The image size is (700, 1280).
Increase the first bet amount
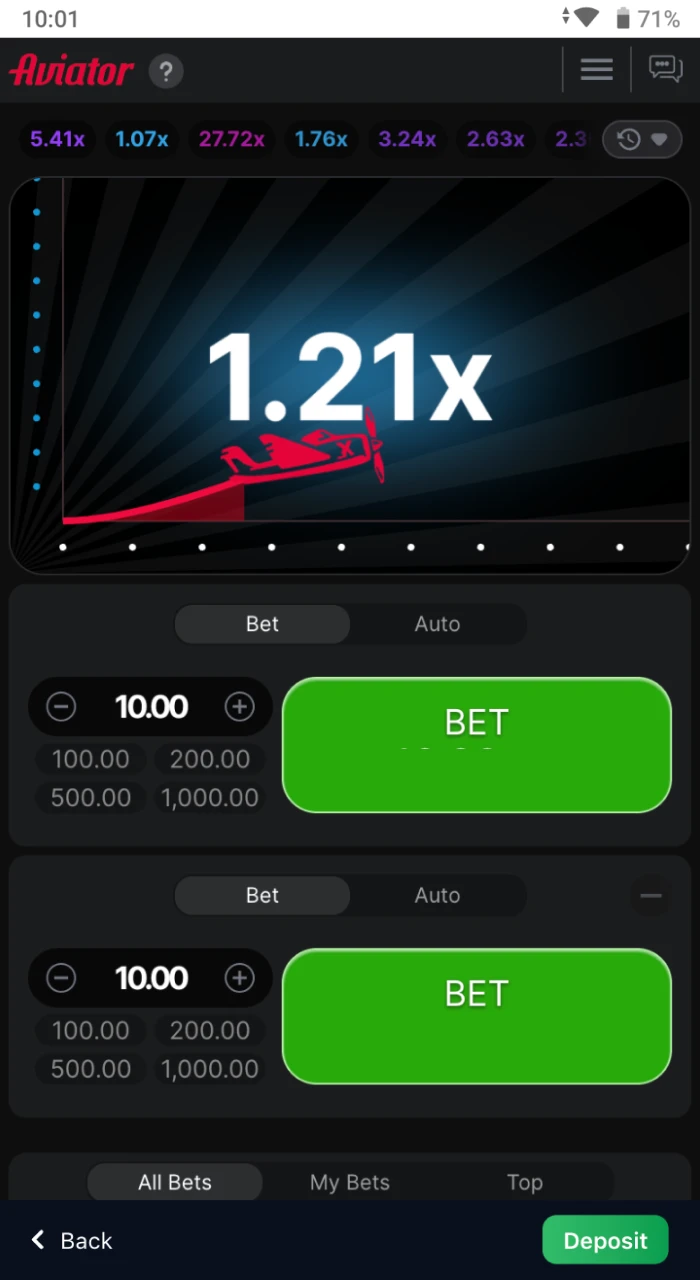pyautogui.click(x=239, y=707)
